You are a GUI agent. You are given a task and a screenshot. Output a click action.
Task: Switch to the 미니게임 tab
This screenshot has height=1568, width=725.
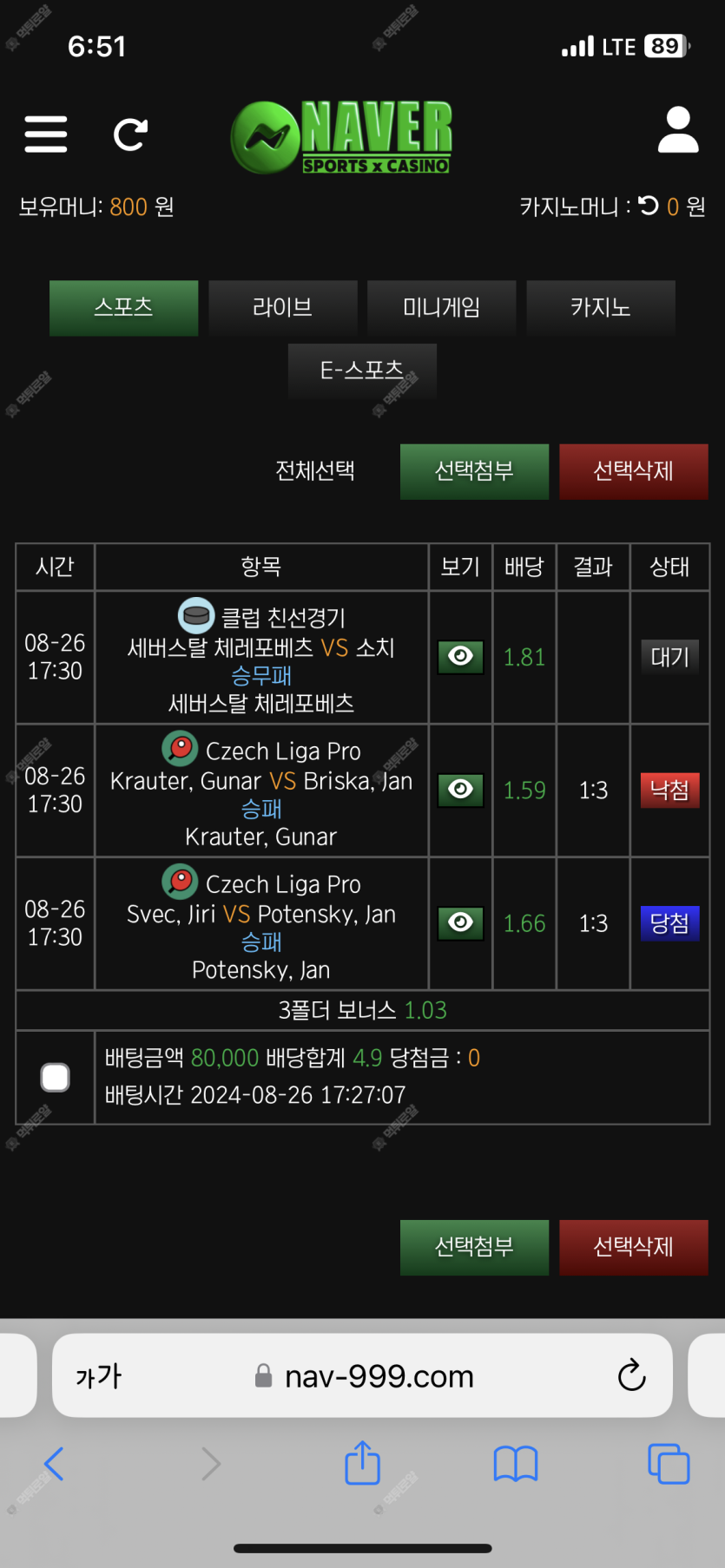442,307
